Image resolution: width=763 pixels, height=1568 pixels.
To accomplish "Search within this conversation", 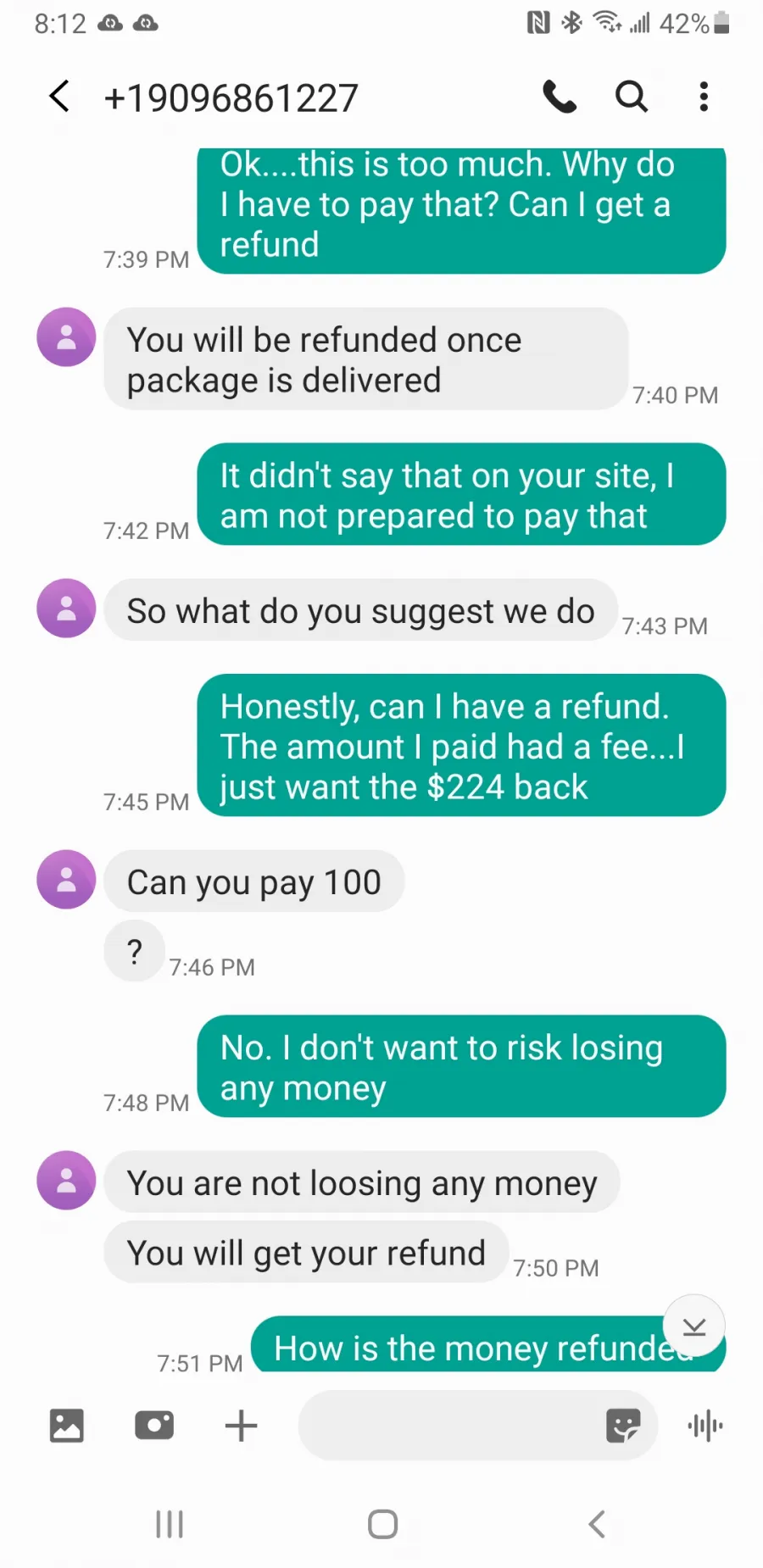I will [631, 97].
